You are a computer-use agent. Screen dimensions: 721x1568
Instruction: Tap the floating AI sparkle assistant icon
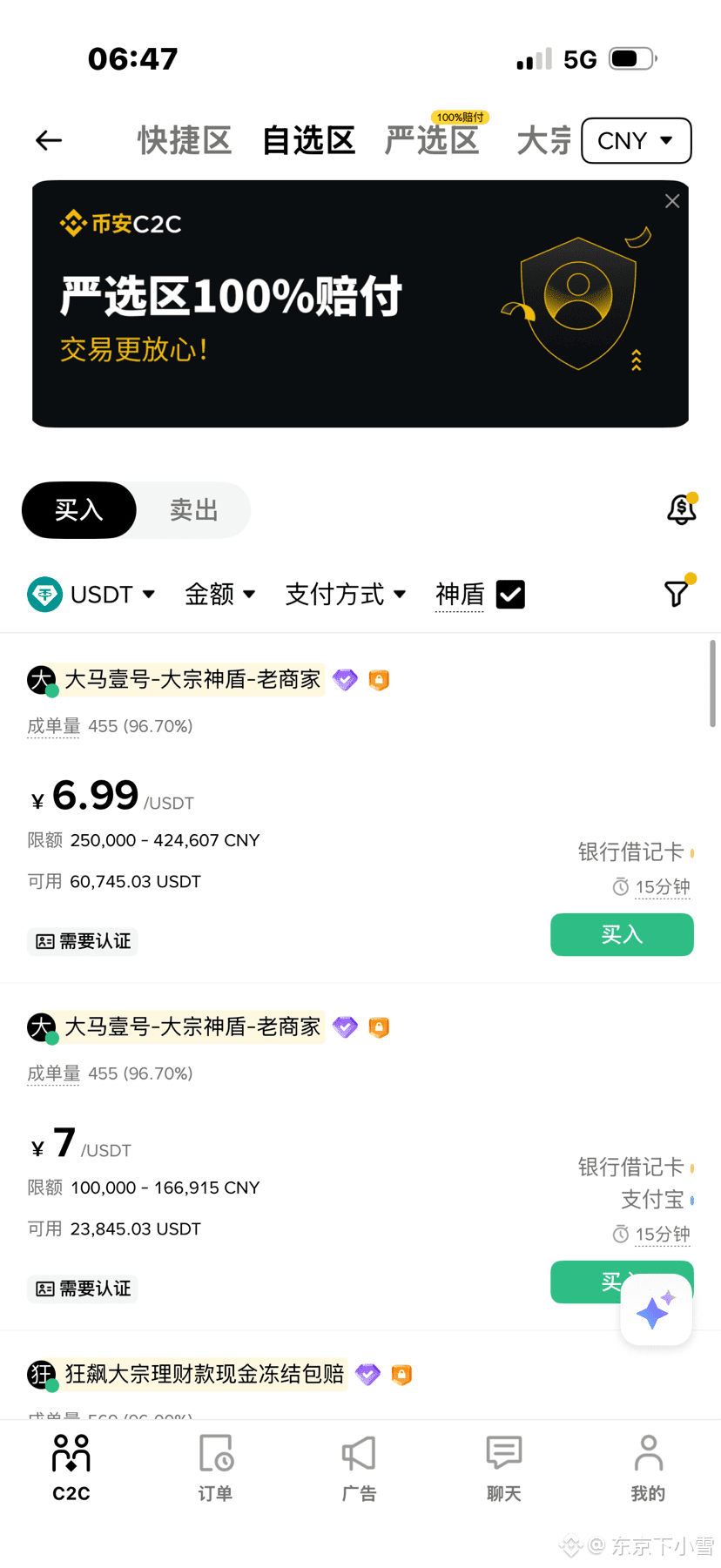pyautogui.click(x=656, y=1309)
